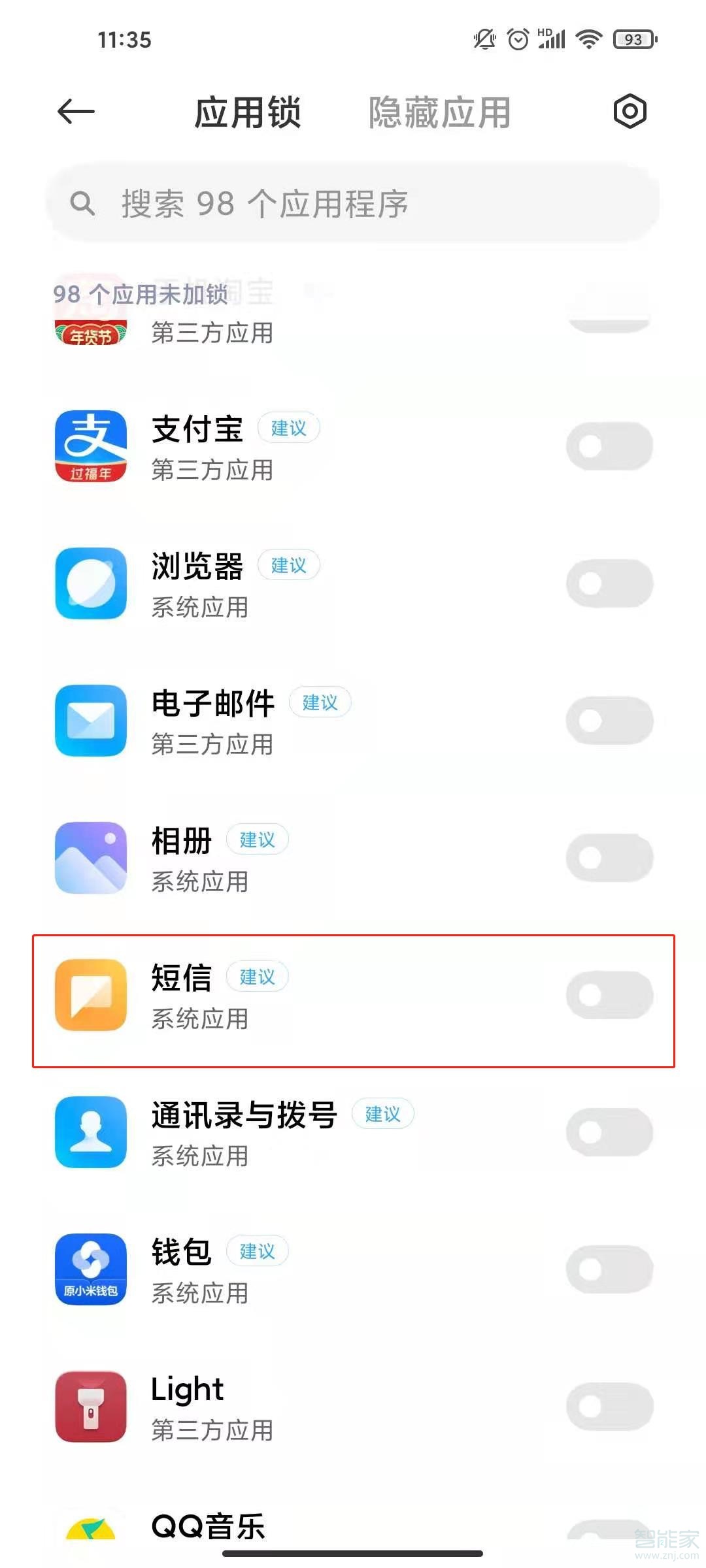Click the 相册 gallery app icon
The image size is (706, 1568).
pyautogui.click(x=90, y=858)
